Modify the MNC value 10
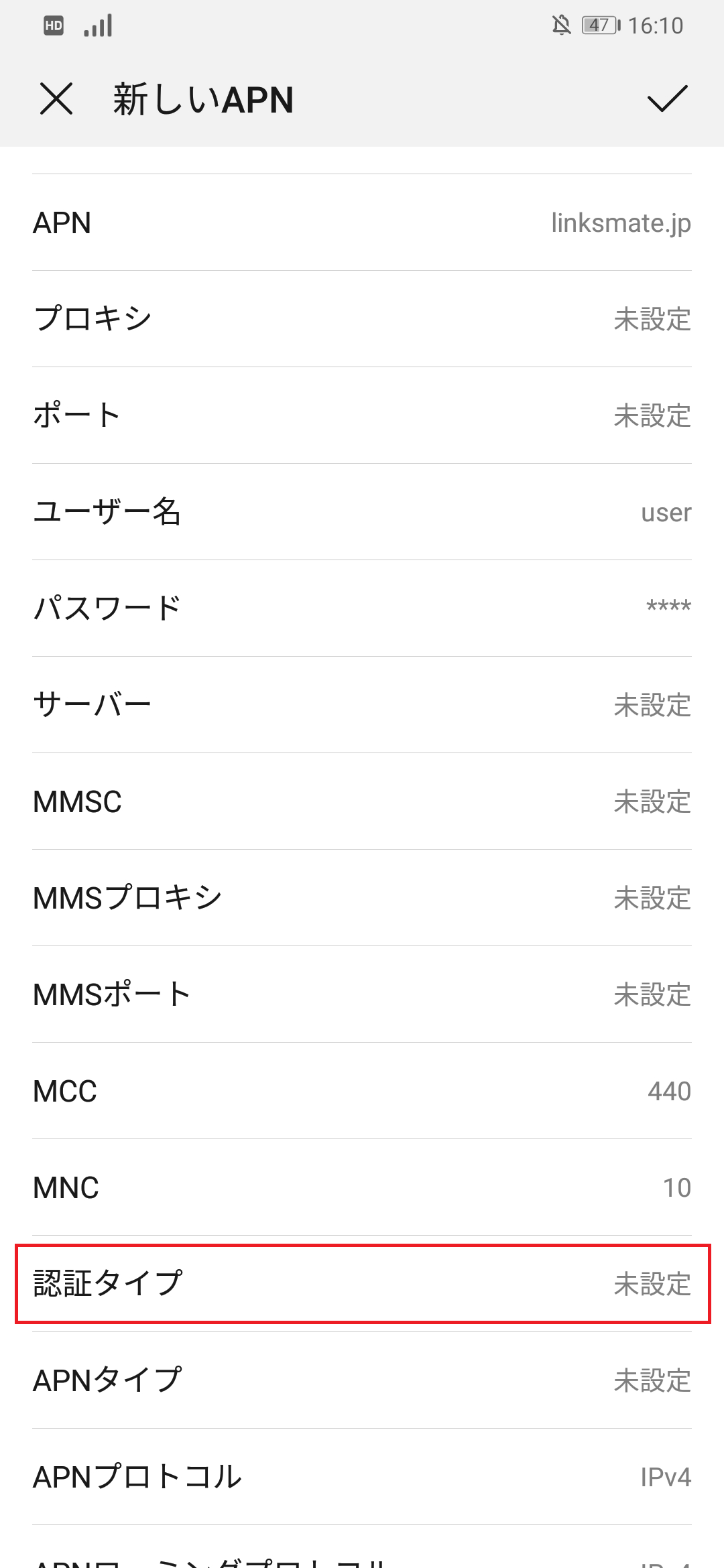The width and height of the screenshot is (724, 1568). click(362, 1187)
